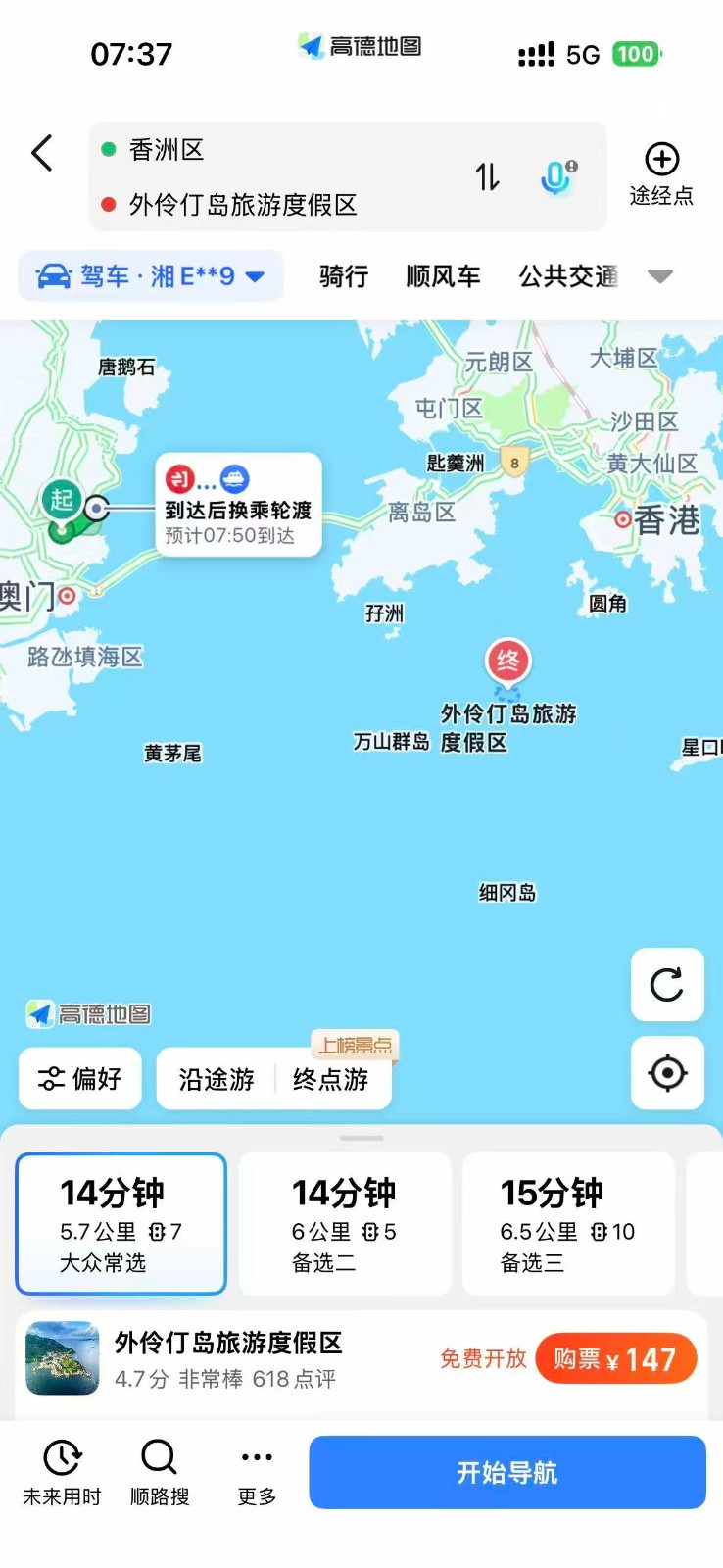This screenshot has height=1568, width=723.
Task: Swap origin and destination
Action: 487,177
